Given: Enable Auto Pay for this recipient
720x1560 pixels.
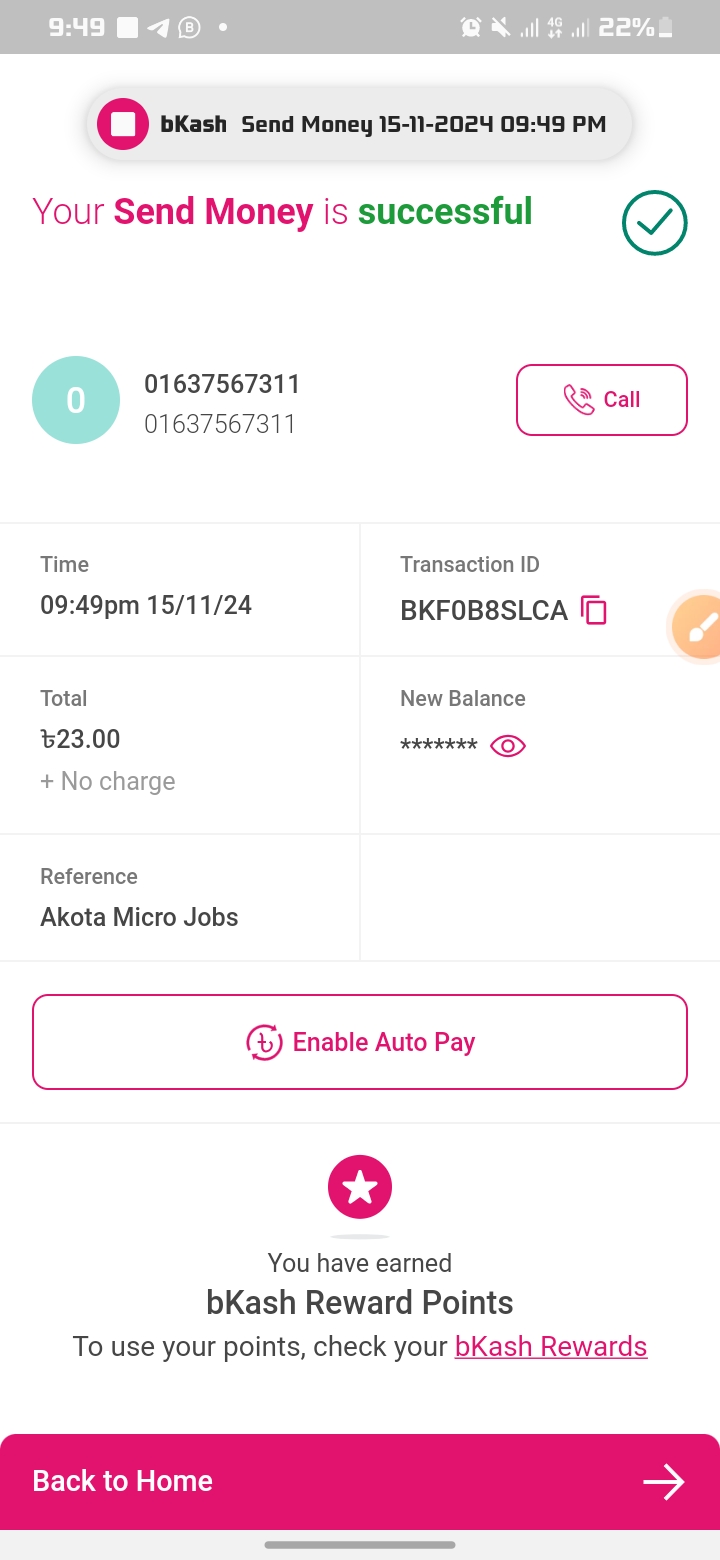Looking at the screenshot, I should 360,1042.
